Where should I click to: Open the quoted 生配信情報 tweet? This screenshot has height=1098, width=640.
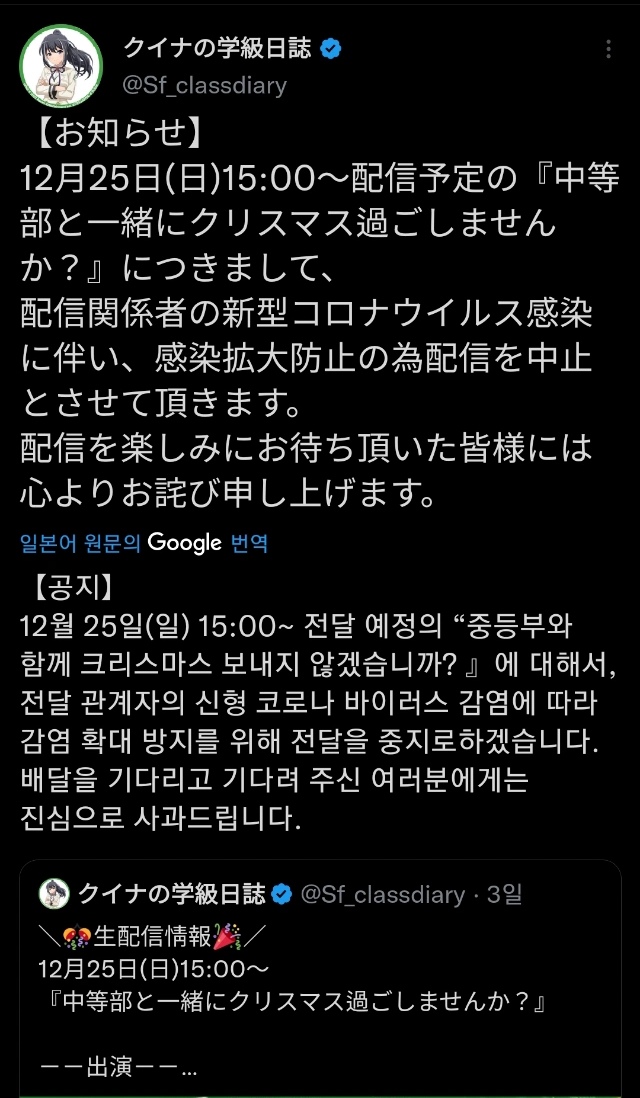tap(320, 980)
